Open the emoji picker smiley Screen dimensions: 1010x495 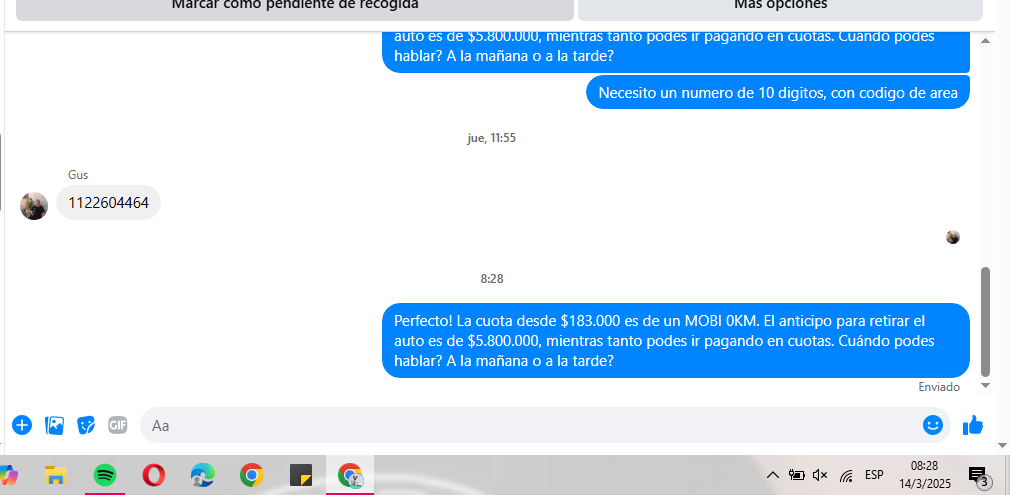933,425
